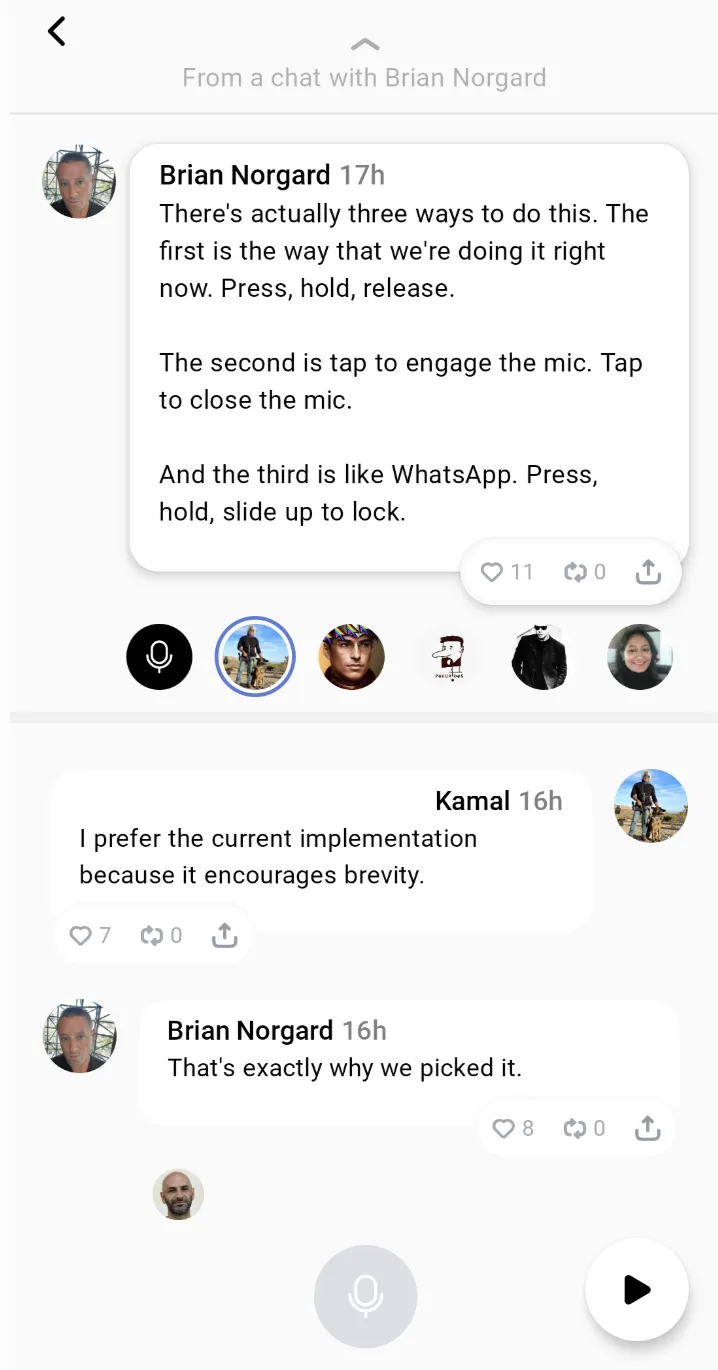Screen dimensions: 718x1370
Task: Like "That's exactly why we picked it"
Action: coord(503,1128)
